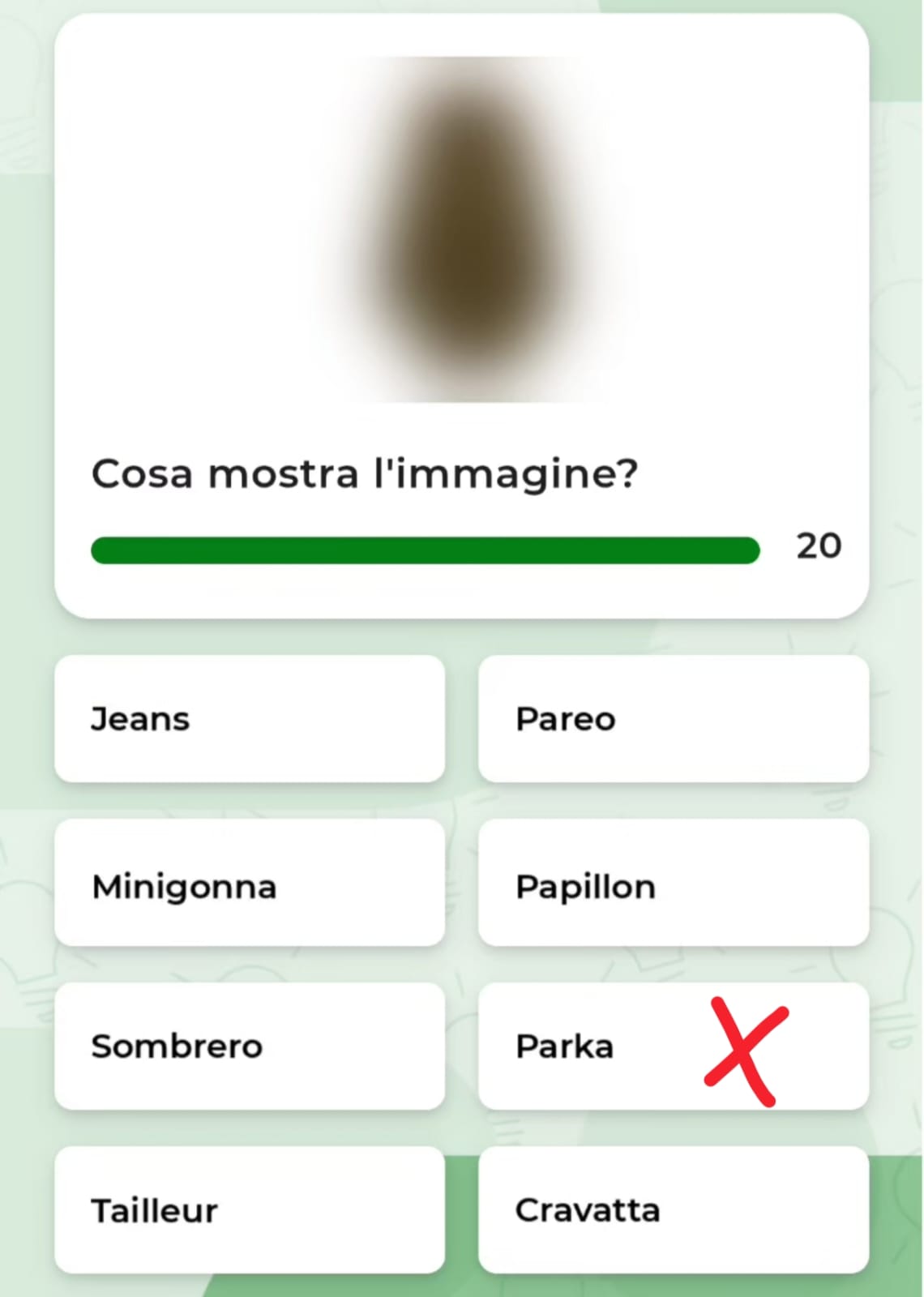
Task: Select the Parka option
Action: tap(673, 1047)
